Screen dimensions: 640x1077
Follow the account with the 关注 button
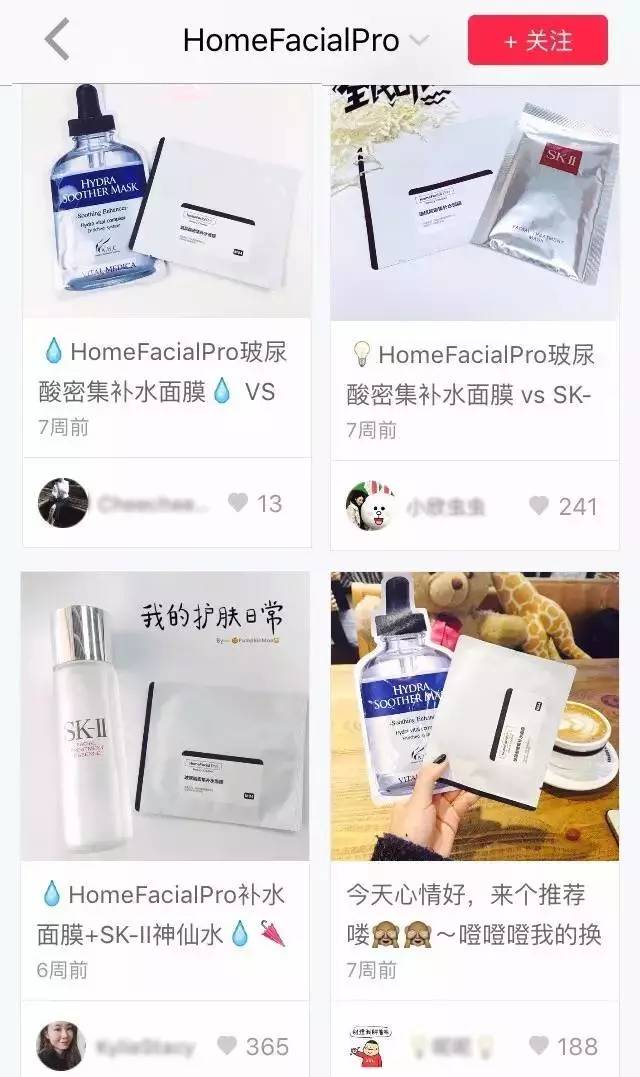pos(537,40)
